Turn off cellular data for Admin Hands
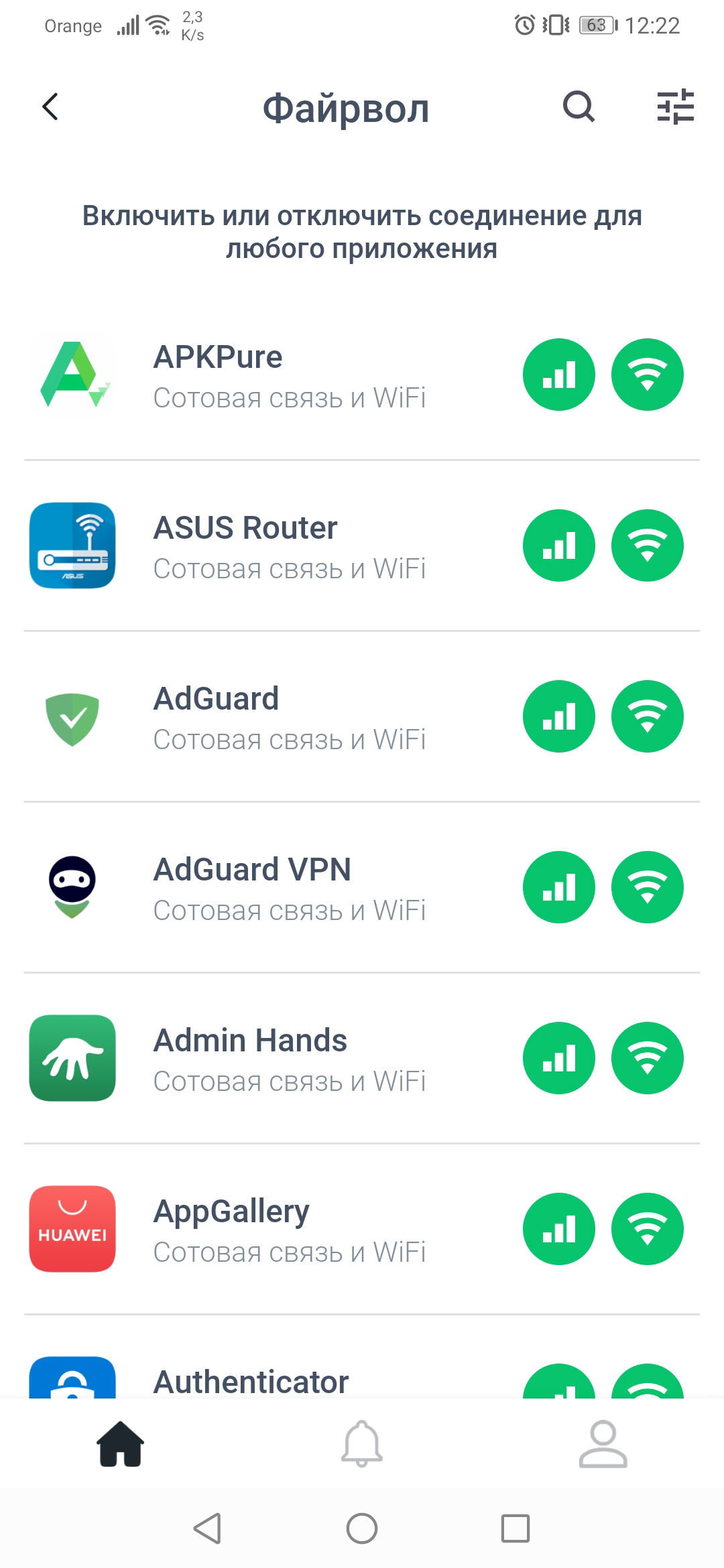The height and width of the screenshot is (1568, 724). (x=559, y=1058)
